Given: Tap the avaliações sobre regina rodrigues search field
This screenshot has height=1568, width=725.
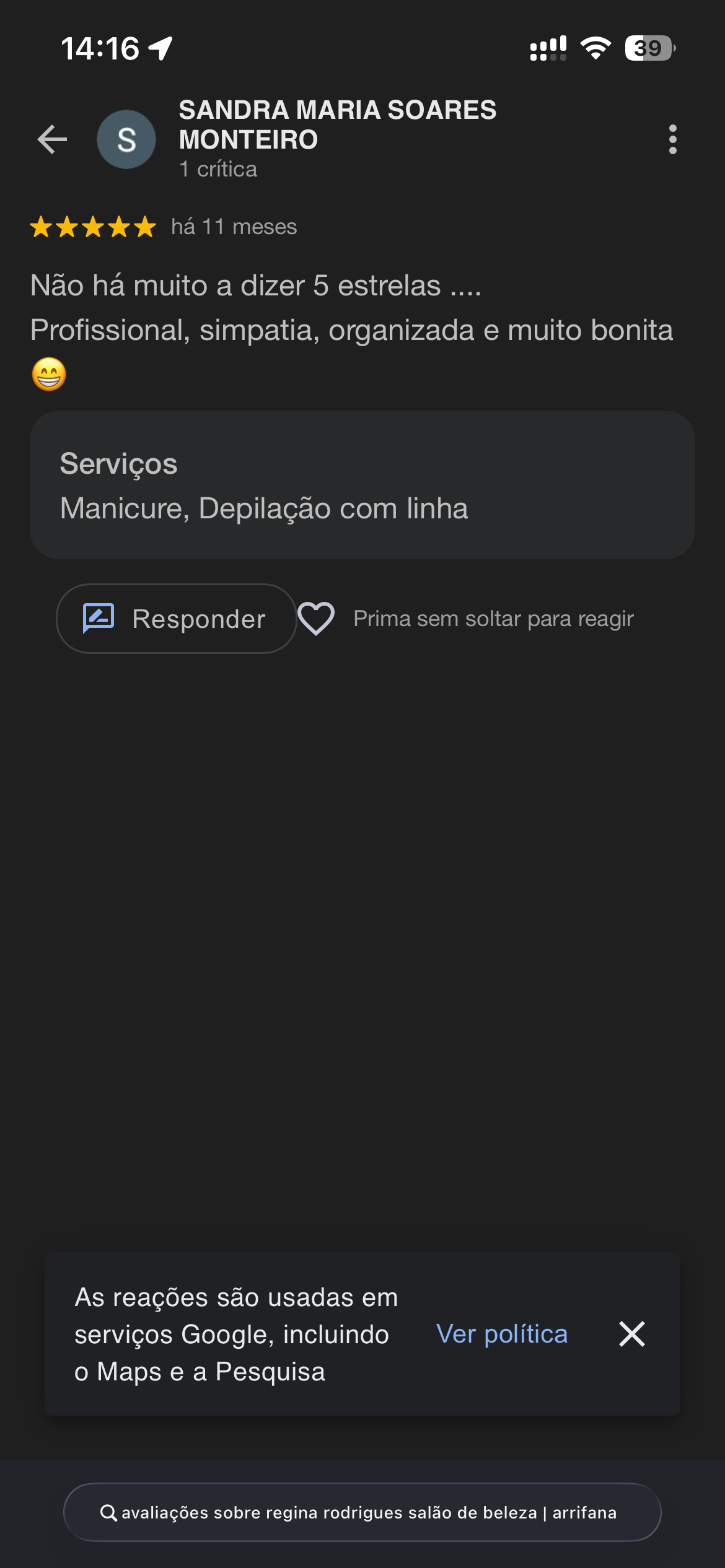Looking at the screenshot, I should click(362, 1512).
